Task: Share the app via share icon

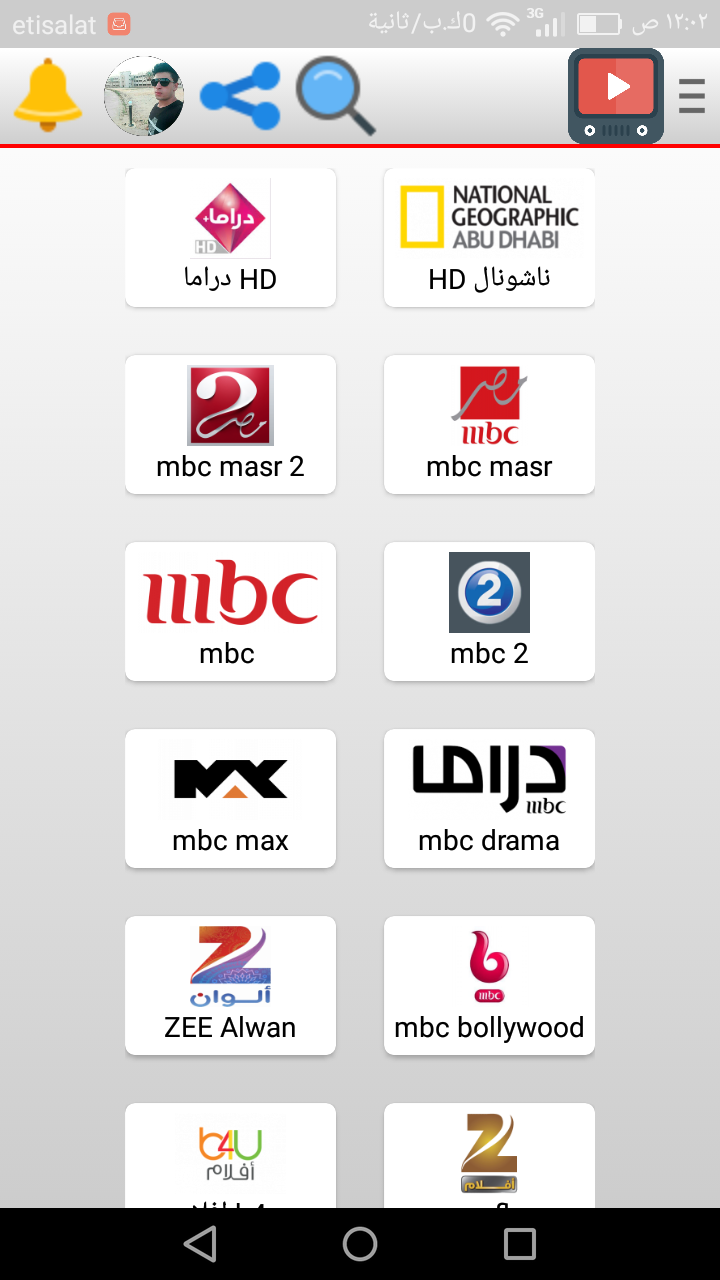Action: point(240,96)
